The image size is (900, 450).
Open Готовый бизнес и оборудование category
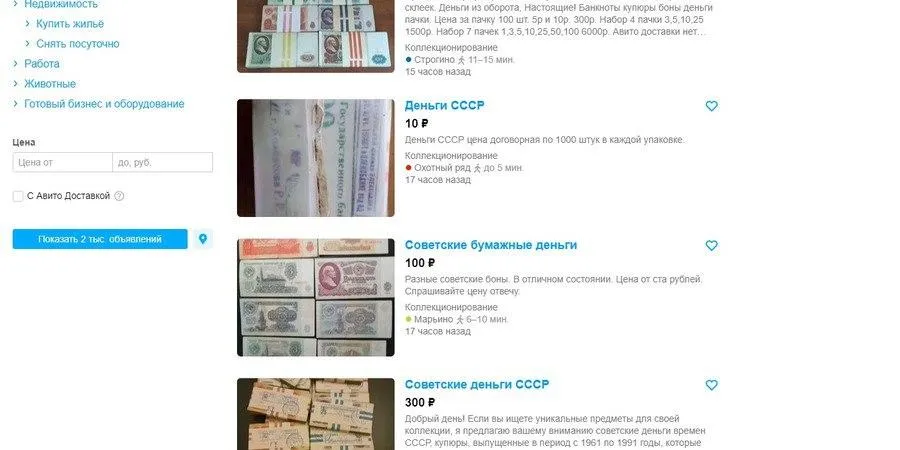[x=104, y=104]
